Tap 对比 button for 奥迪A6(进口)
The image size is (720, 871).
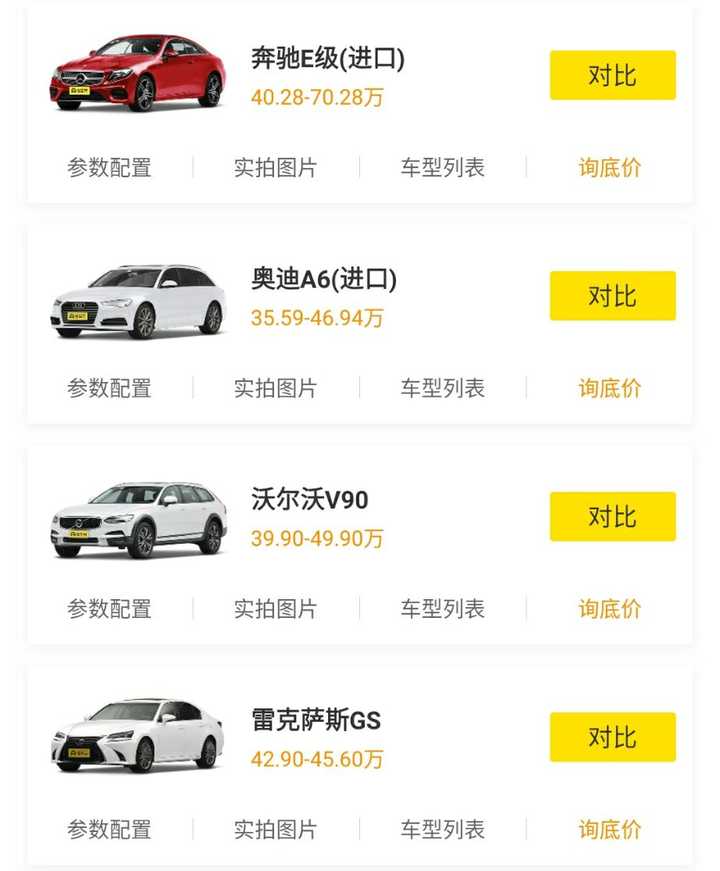point(613,297)
